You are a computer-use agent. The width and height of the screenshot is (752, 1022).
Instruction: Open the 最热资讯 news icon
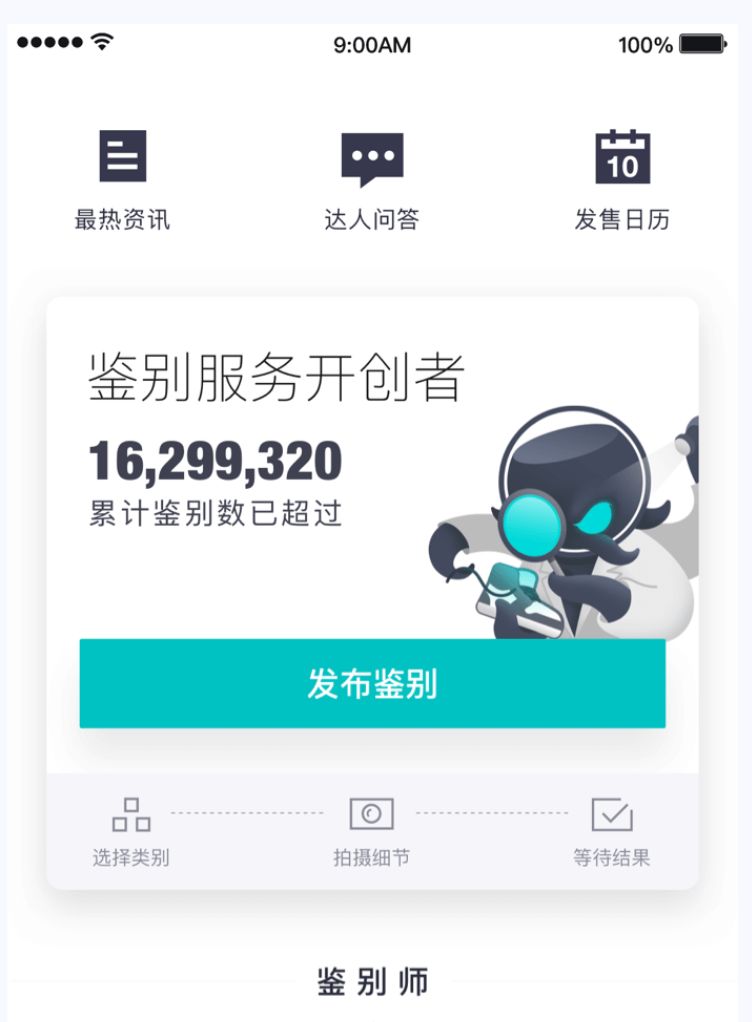click(121, 156)
